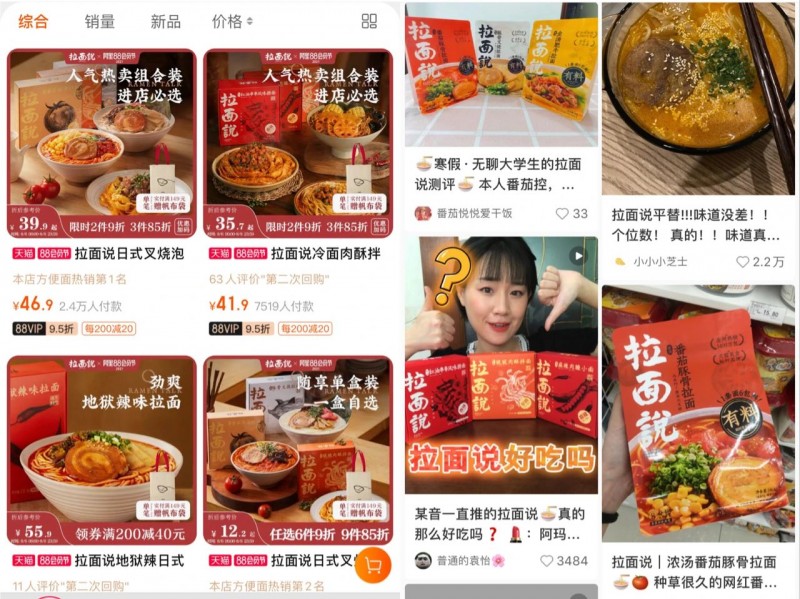
Task: Open the orange shopping cart button
Action: click(373, 566)
